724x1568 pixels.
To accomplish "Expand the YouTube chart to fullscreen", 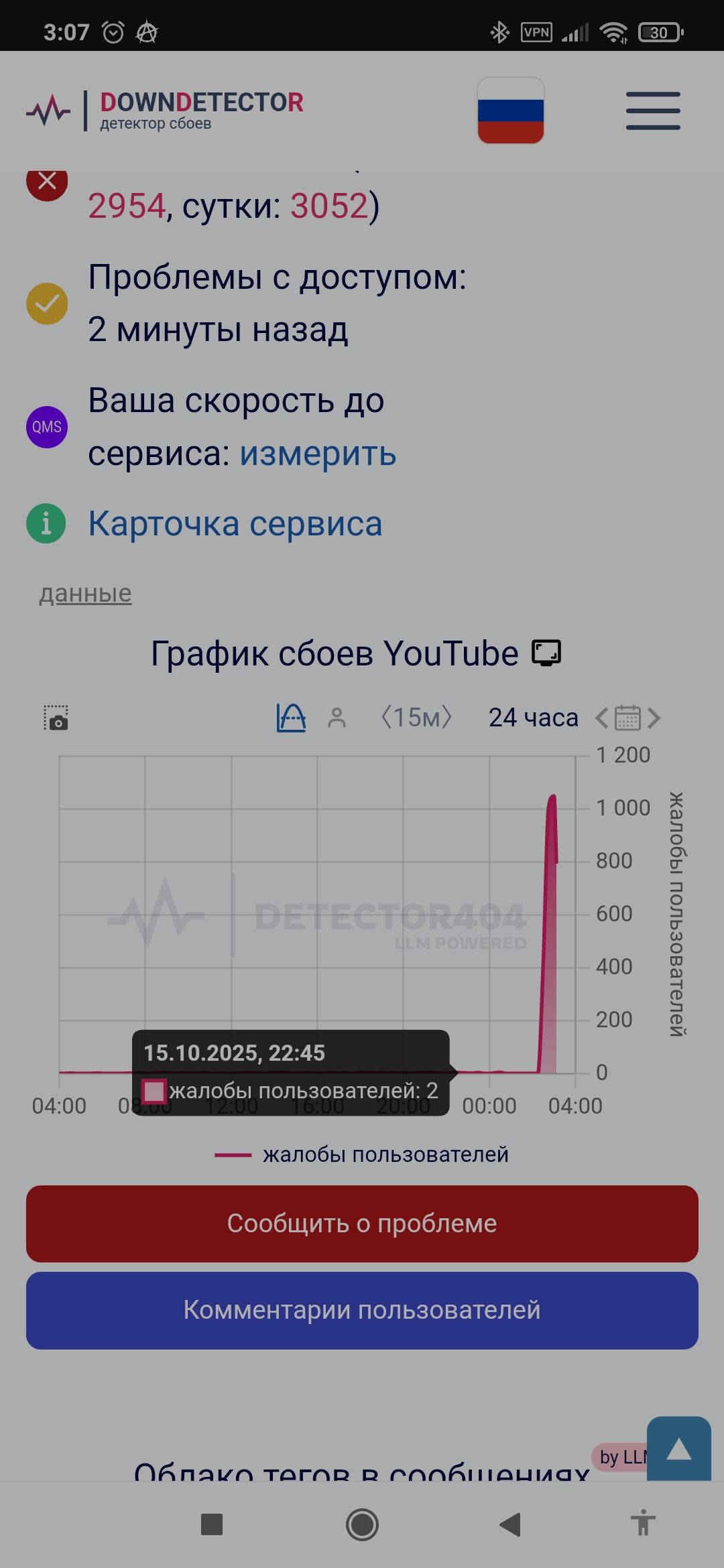I will pos(546,653).
